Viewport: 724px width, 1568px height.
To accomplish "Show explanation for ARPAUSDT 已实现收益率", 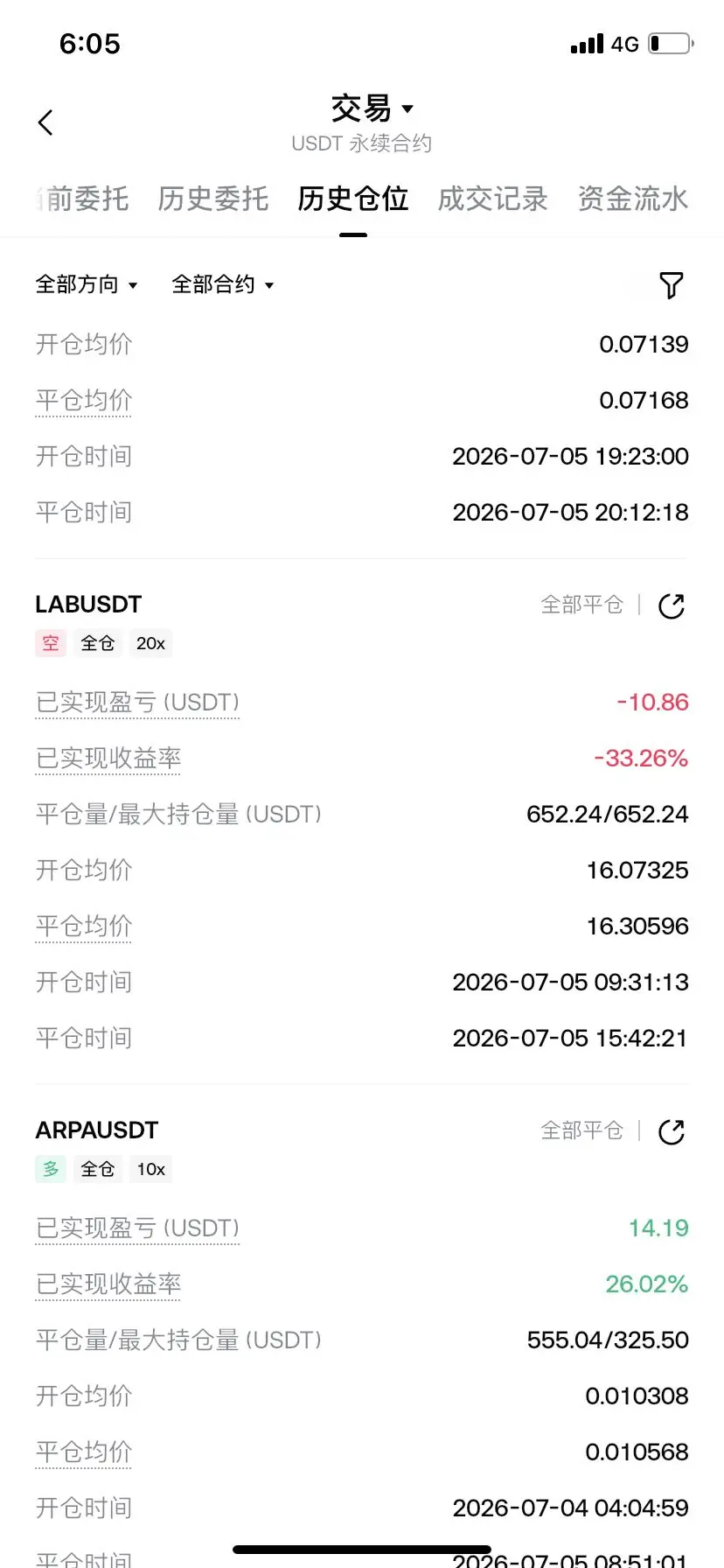I will click(108, 1284).
